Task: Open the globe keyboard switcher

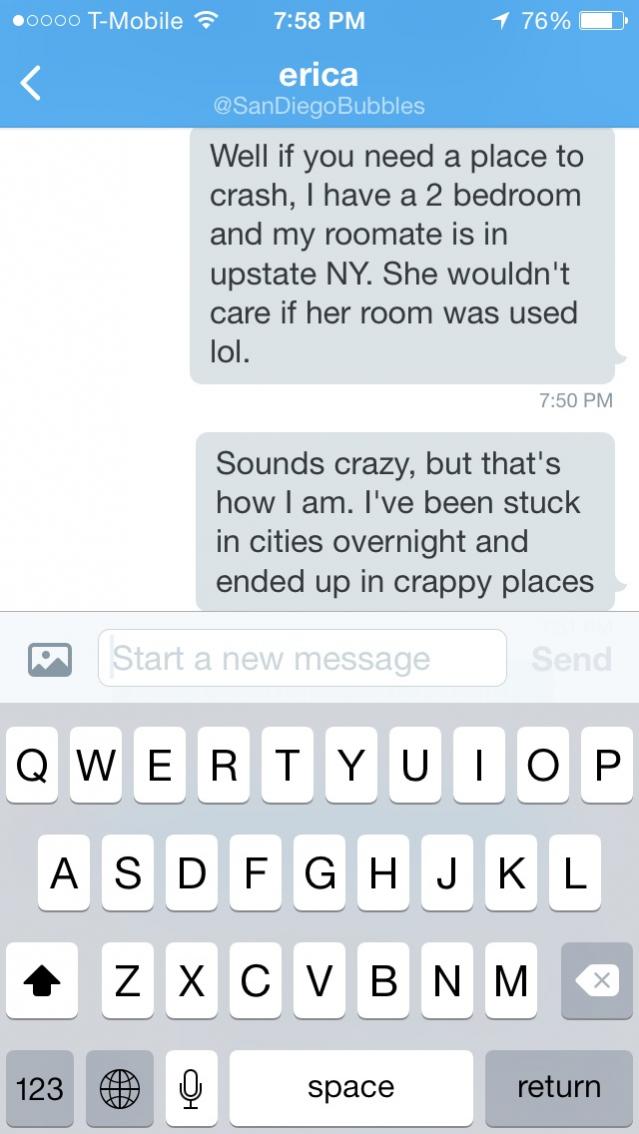Action: pos(119,1089)
